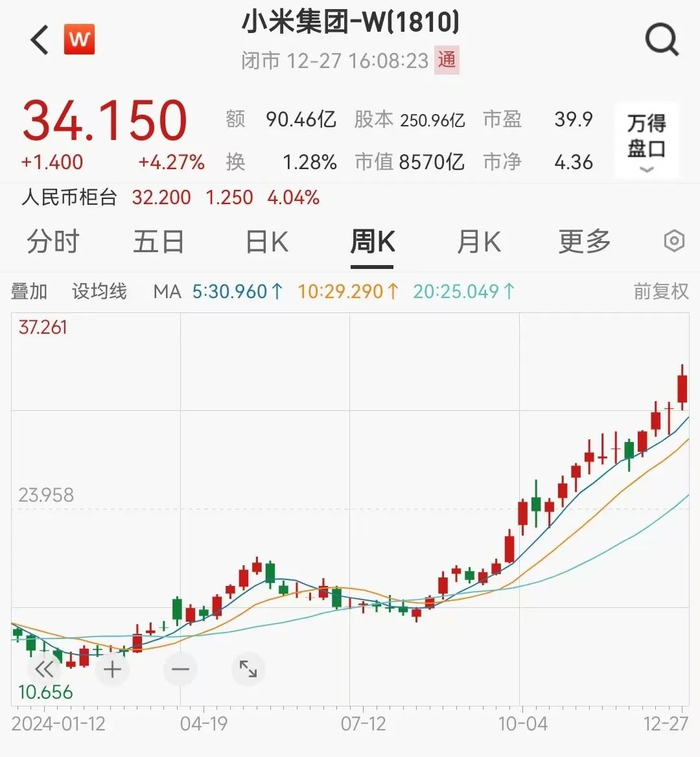Image resolution: width=700 pixels, height=757 pixels.
Task: Zoom out the chart with minus button
Action: pos(180,670)
